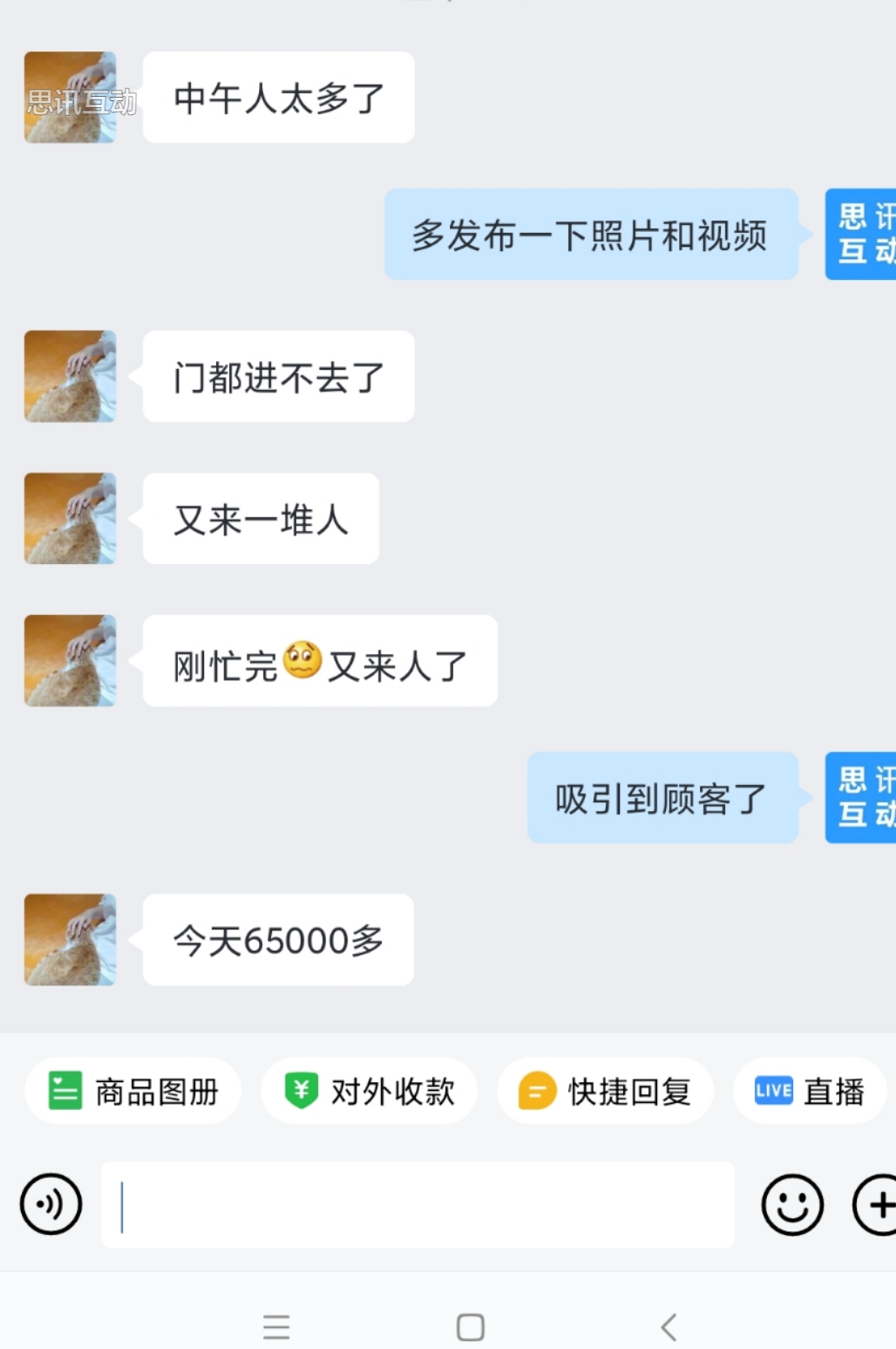Start 直播 live streaming
Viewport: 896px width, 1349px height.
point(809,1091)
